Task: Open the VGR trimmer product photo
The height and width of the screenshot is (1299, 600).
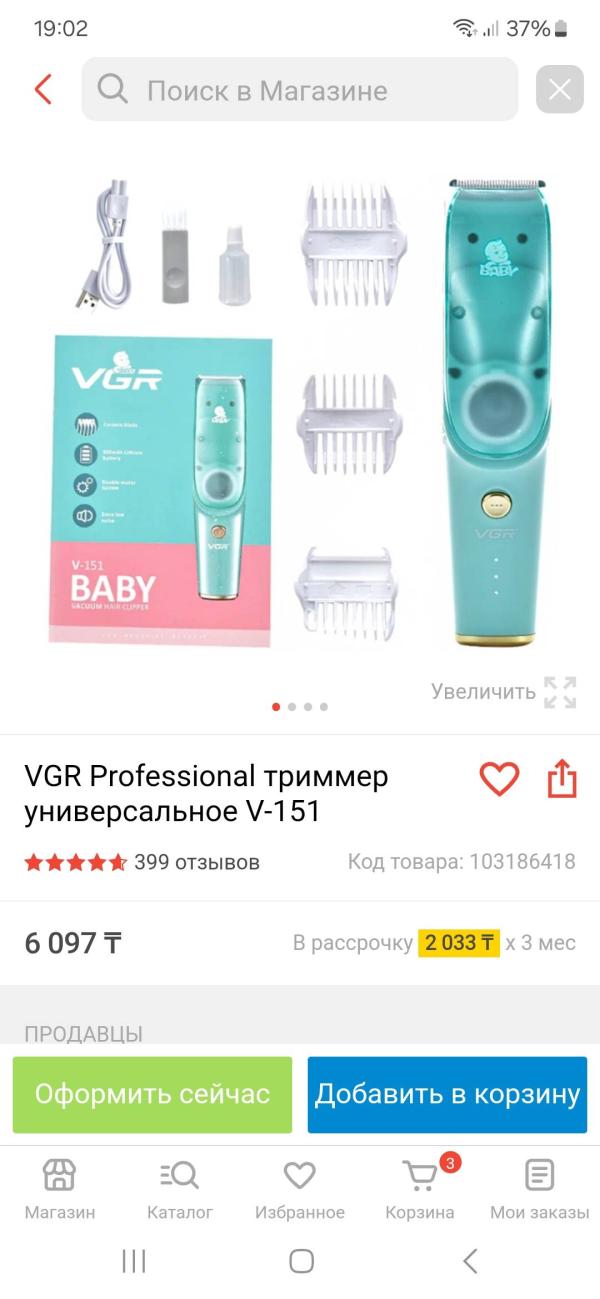Action: [x=300, y=410]
